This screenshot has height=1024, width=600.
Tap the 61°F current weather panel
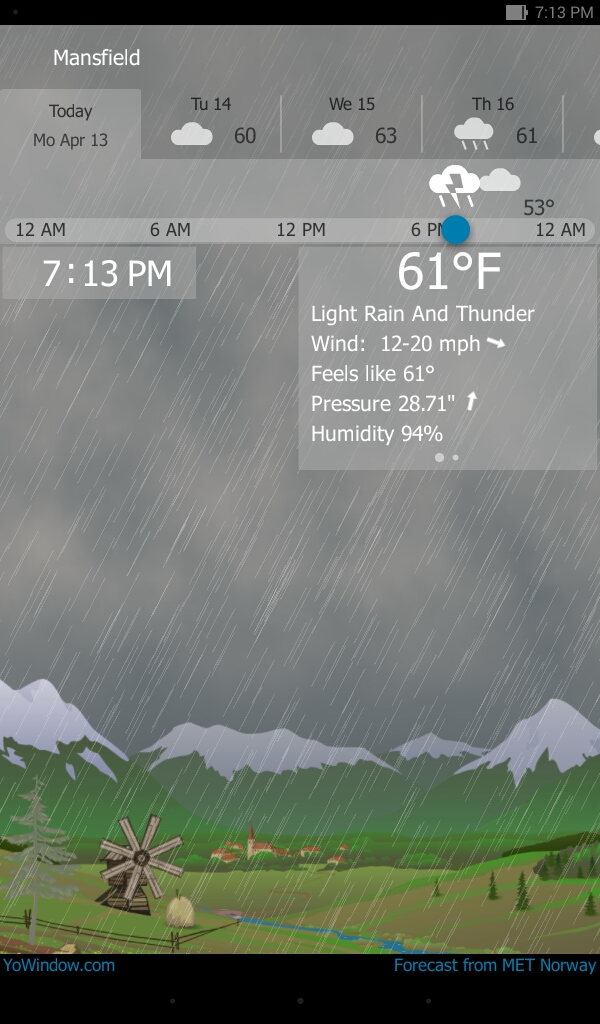pyautogui.click(x=447, y=358)
